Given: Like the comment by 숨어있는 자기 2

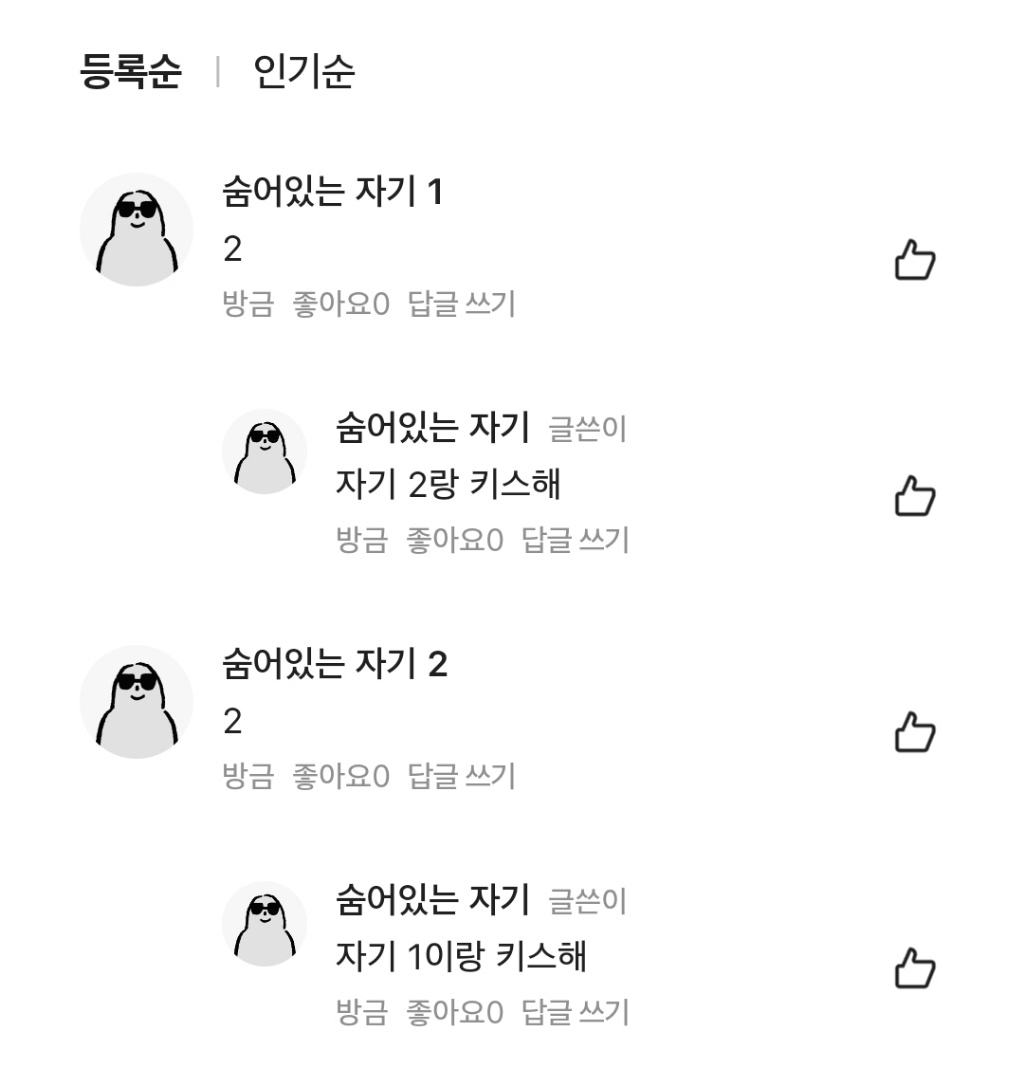Looking at the screenshot, I should click(914, 733).
